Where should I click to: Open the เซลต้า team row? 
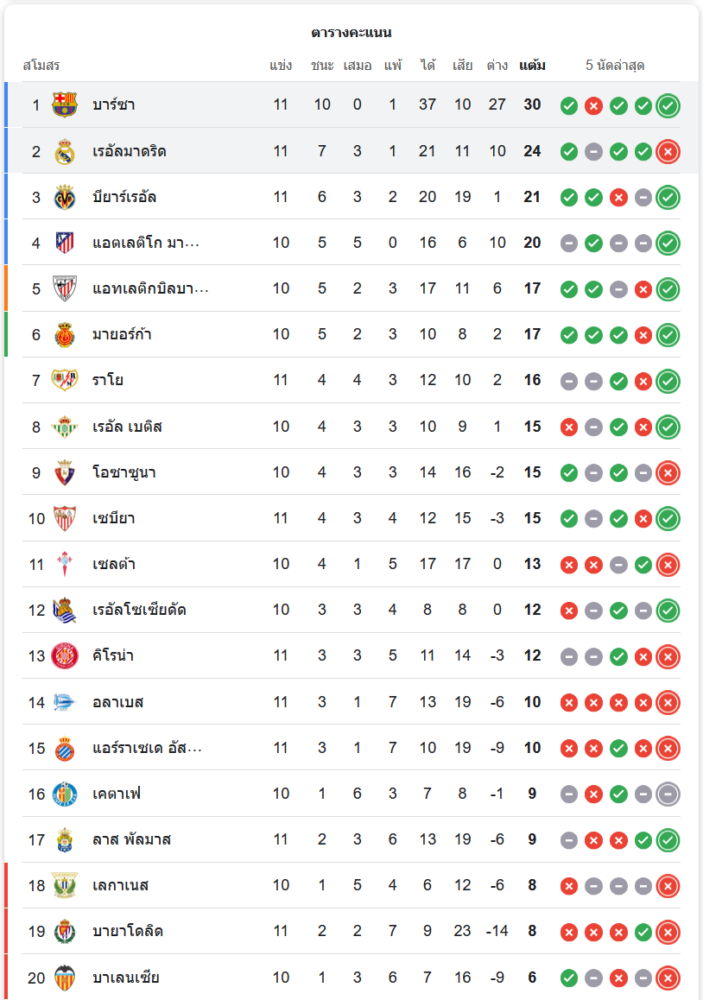pos(114,565)
